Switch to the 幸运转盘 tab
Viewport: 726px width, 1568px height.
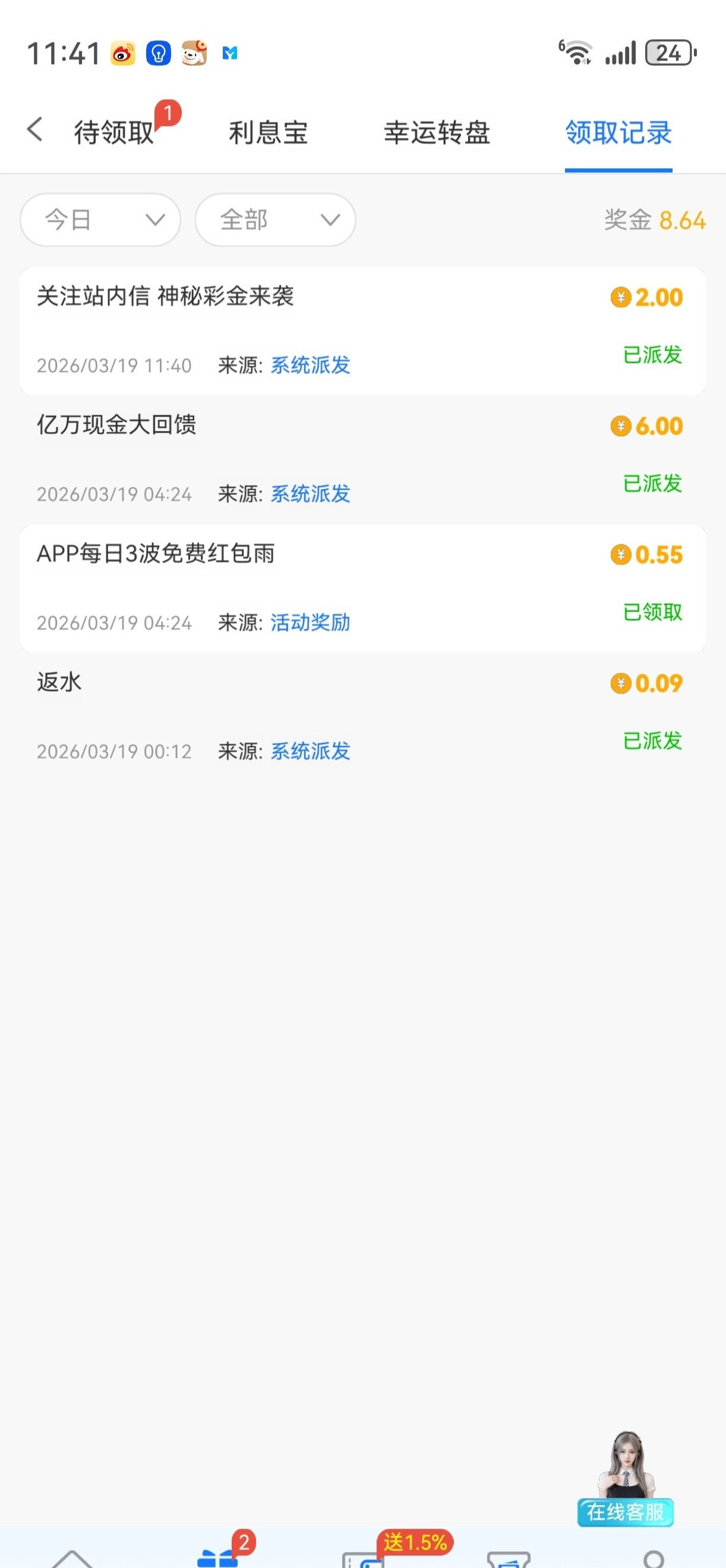pos(436,132)
